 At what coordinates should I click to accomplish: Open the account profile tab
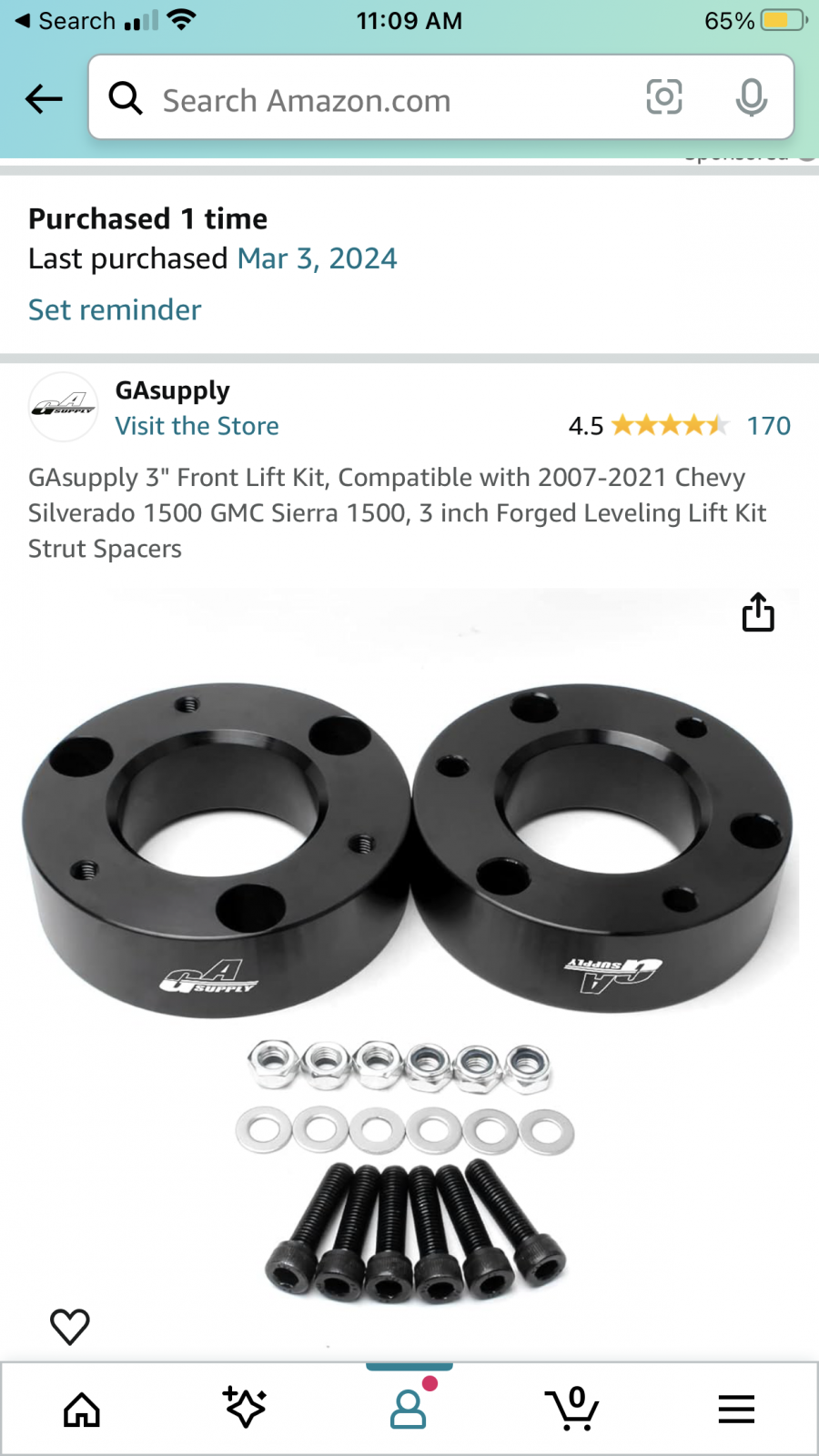(409, 1406)
